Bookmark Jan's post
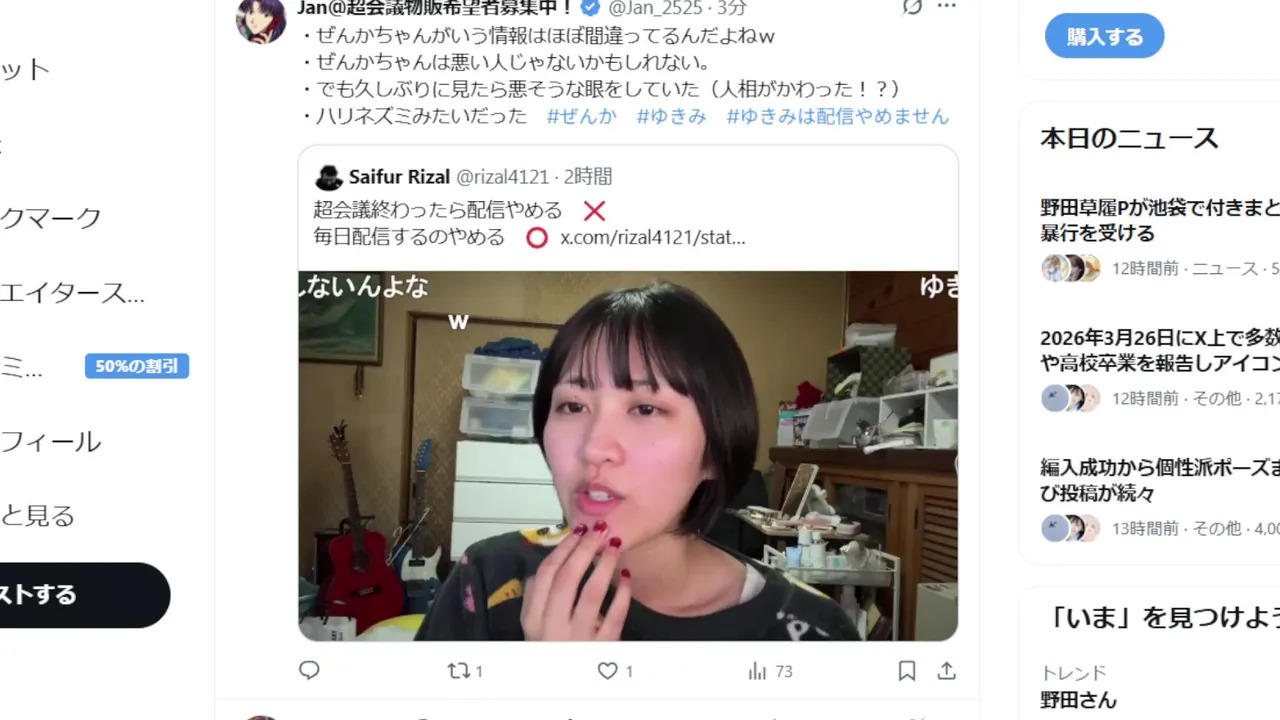Screen dimensions: 1280x720 coord(907,671)
